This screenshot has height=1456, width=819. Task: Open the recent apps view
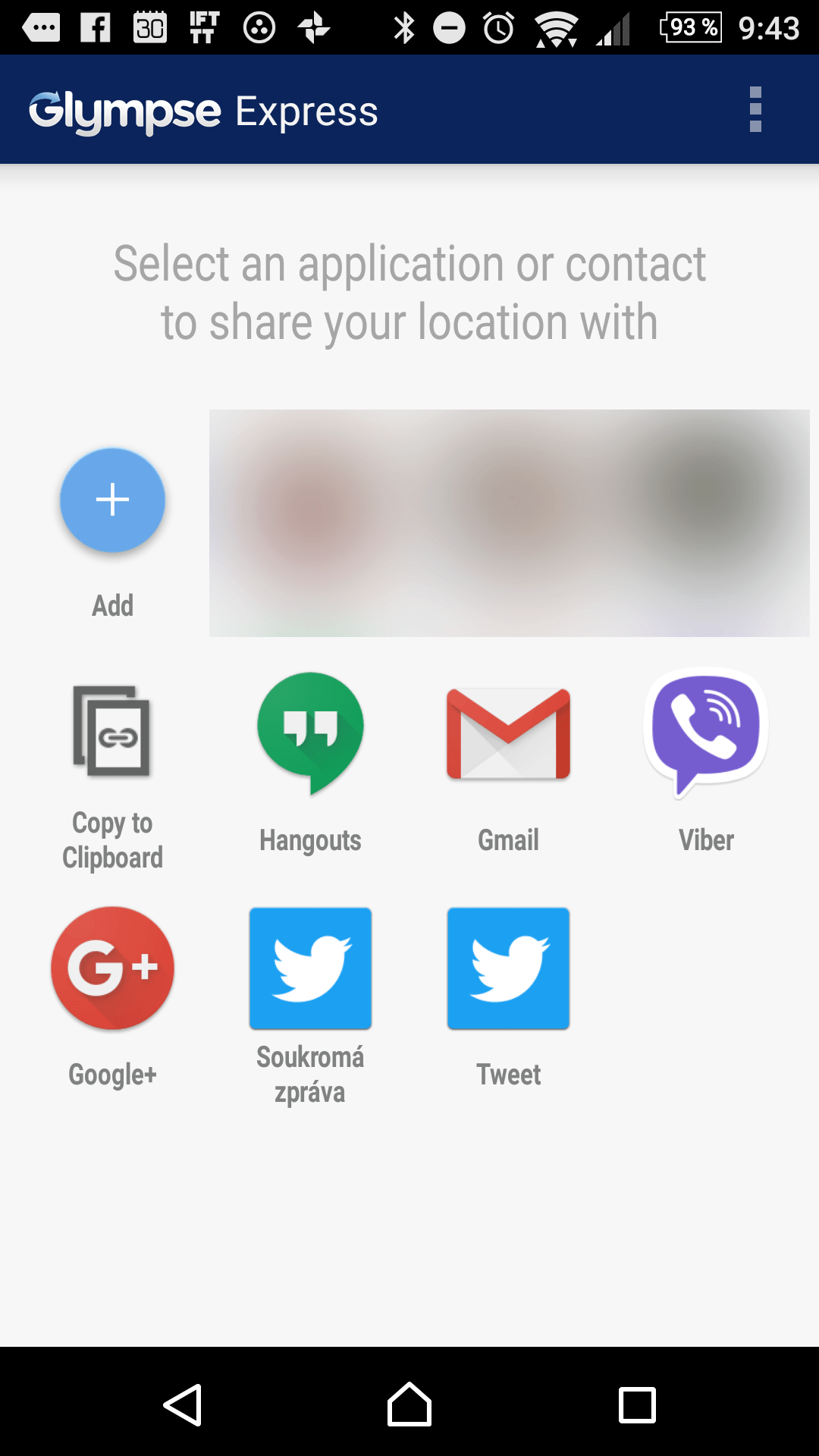tap(637, 1405)
